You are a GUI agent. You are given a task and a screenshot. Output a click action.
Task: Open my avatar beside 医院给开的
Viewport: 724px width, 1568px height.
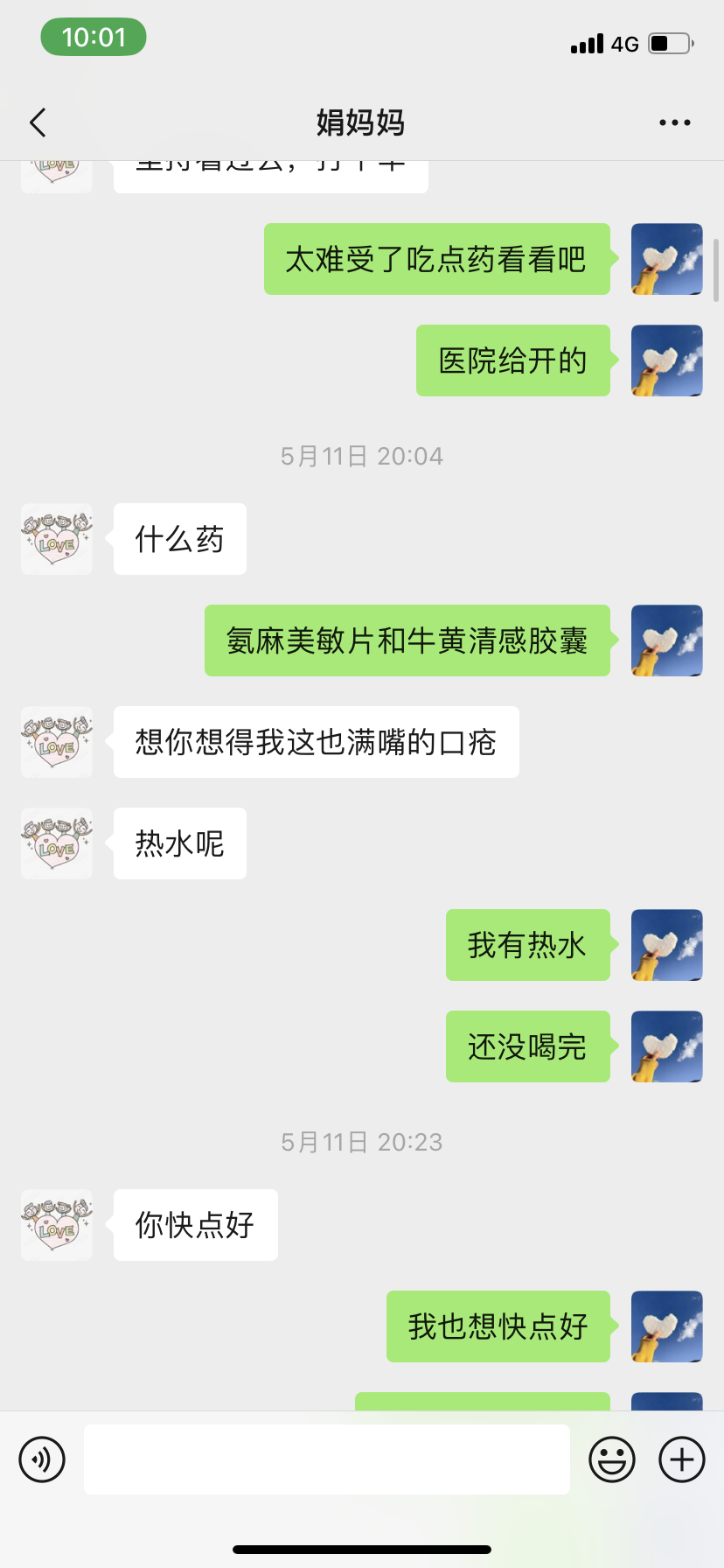tap(666, 360)
